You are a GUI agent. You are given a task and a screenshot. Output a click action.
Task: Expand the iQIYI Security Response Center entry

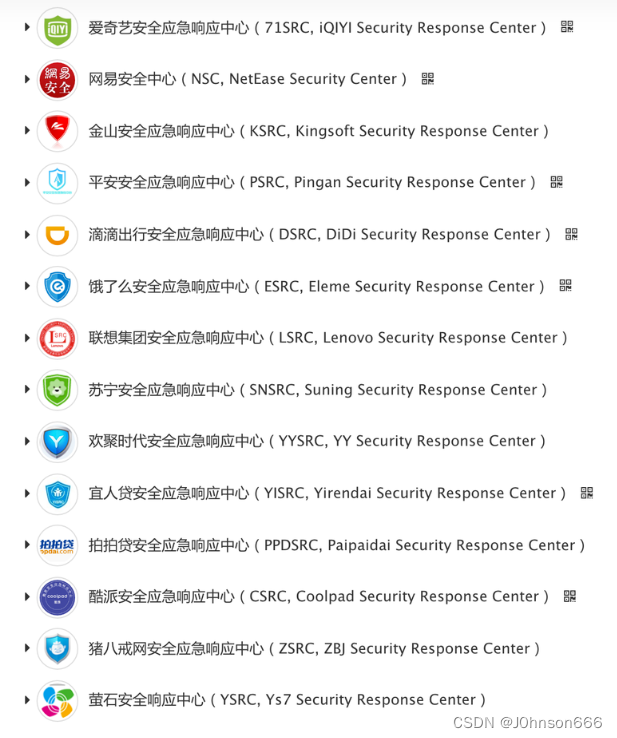tap(27, 27)
